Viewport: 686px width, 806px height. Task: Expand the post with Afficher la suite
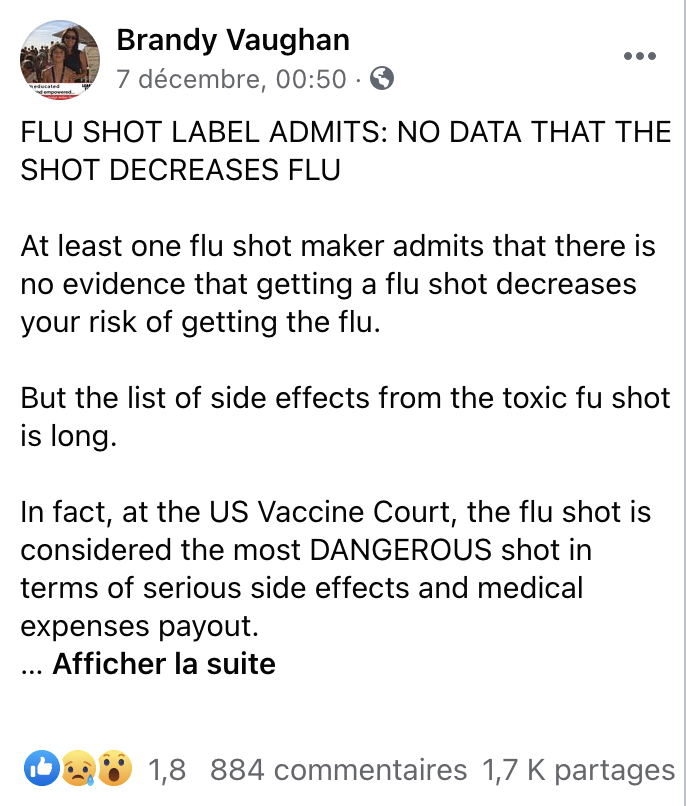click(164, 663)
